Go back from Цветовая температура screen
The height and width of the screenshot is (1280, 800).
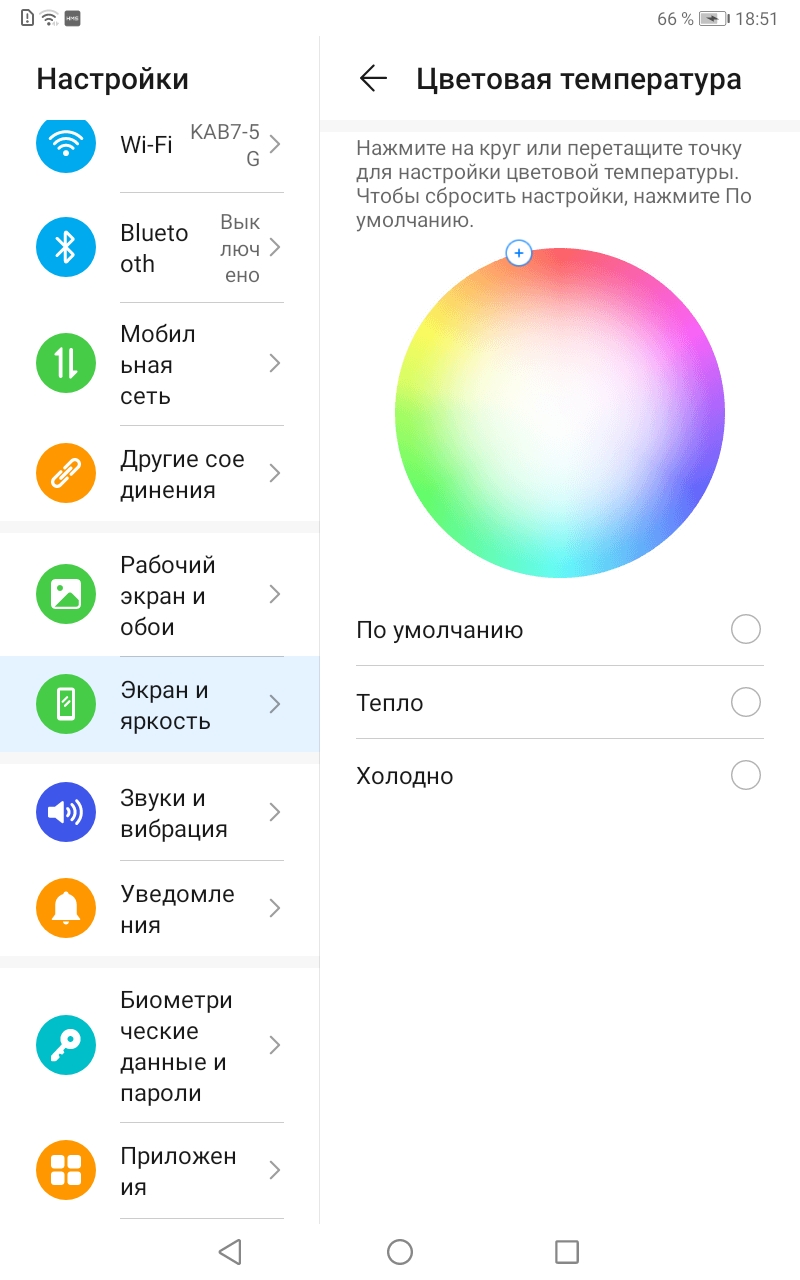[373, 79]
